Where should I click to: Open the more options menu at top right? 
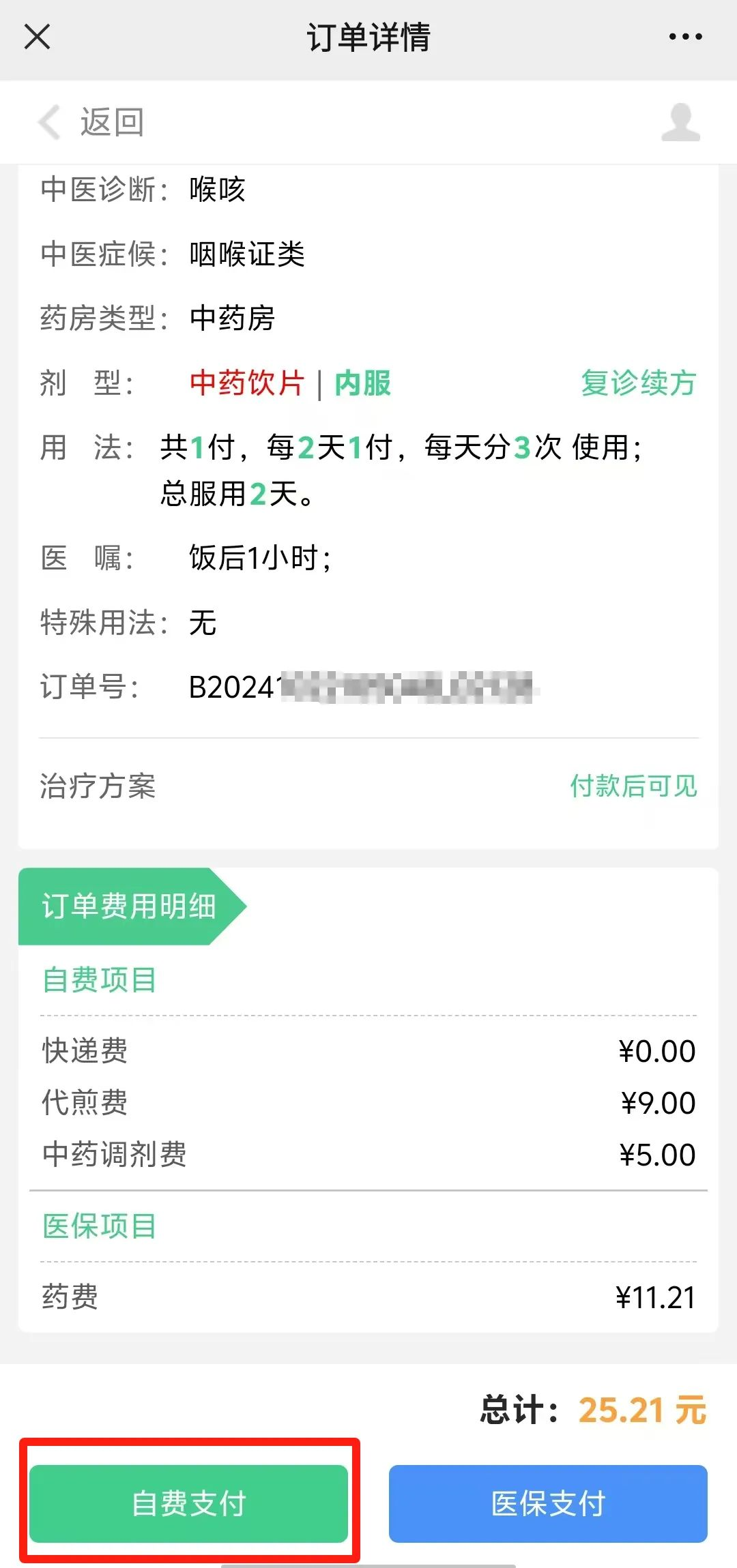(x=684, y=38)
